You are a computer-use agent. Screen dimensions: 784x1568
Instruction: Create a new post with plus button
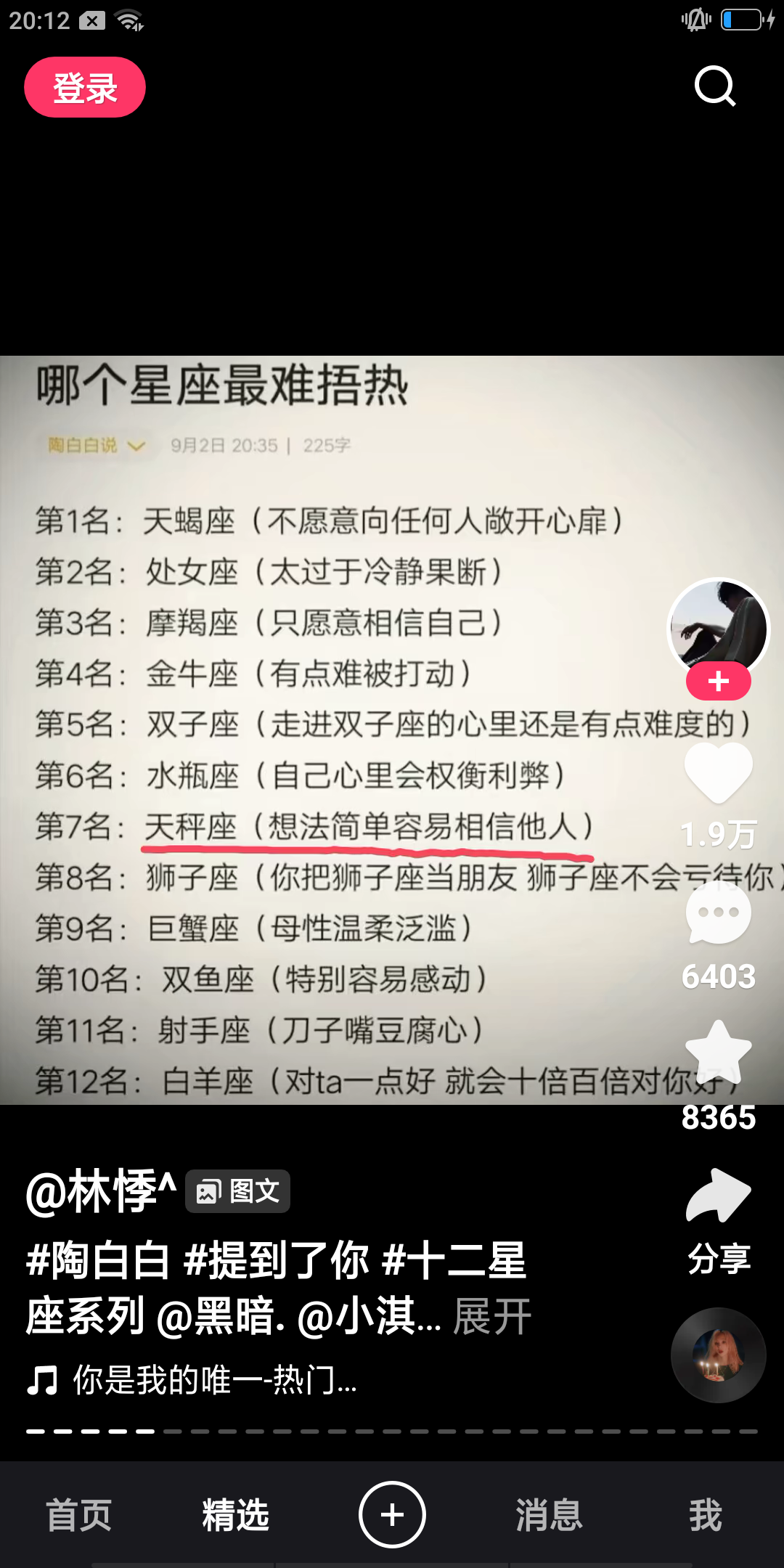coord(392,1515)
